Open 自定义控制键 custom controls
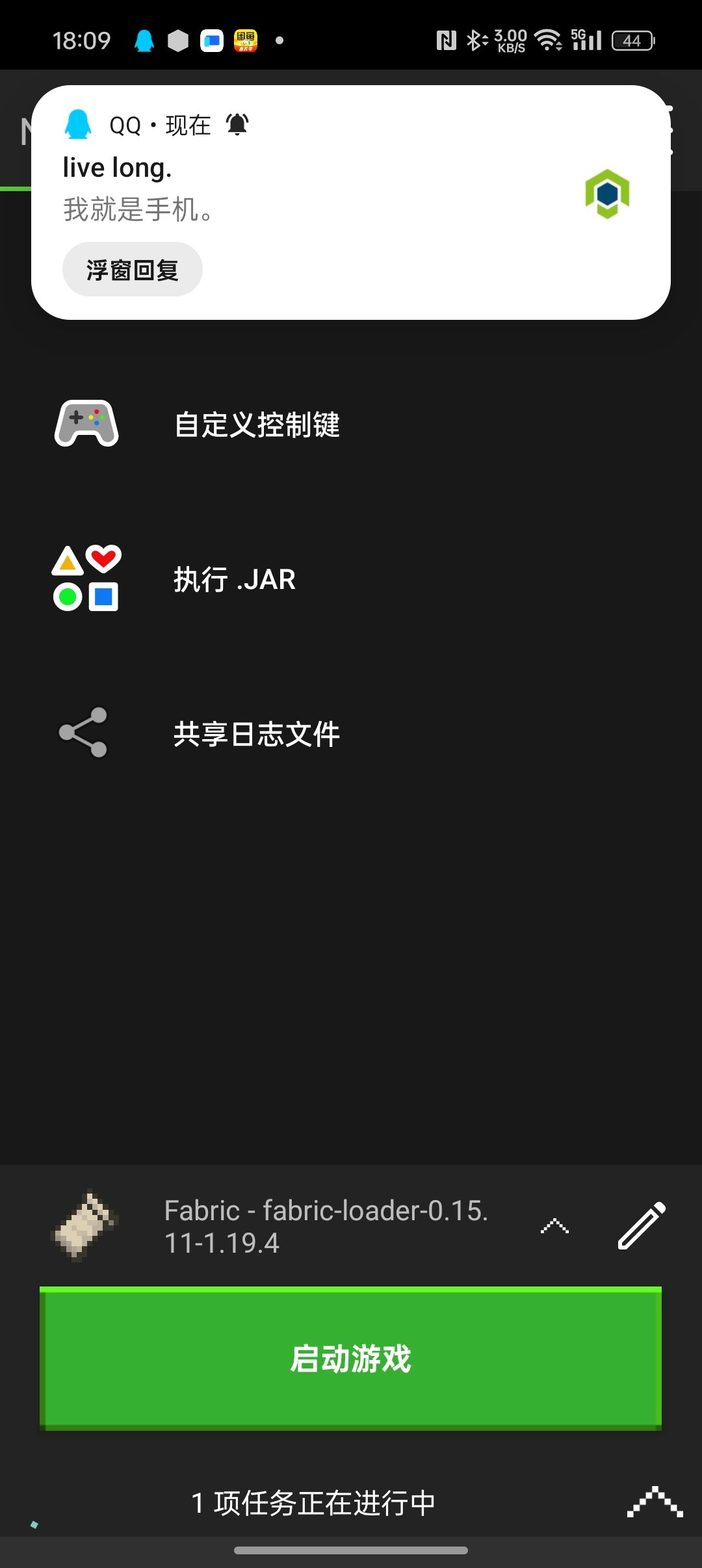This screenshot has height=1568, width=702. [257, 425]
